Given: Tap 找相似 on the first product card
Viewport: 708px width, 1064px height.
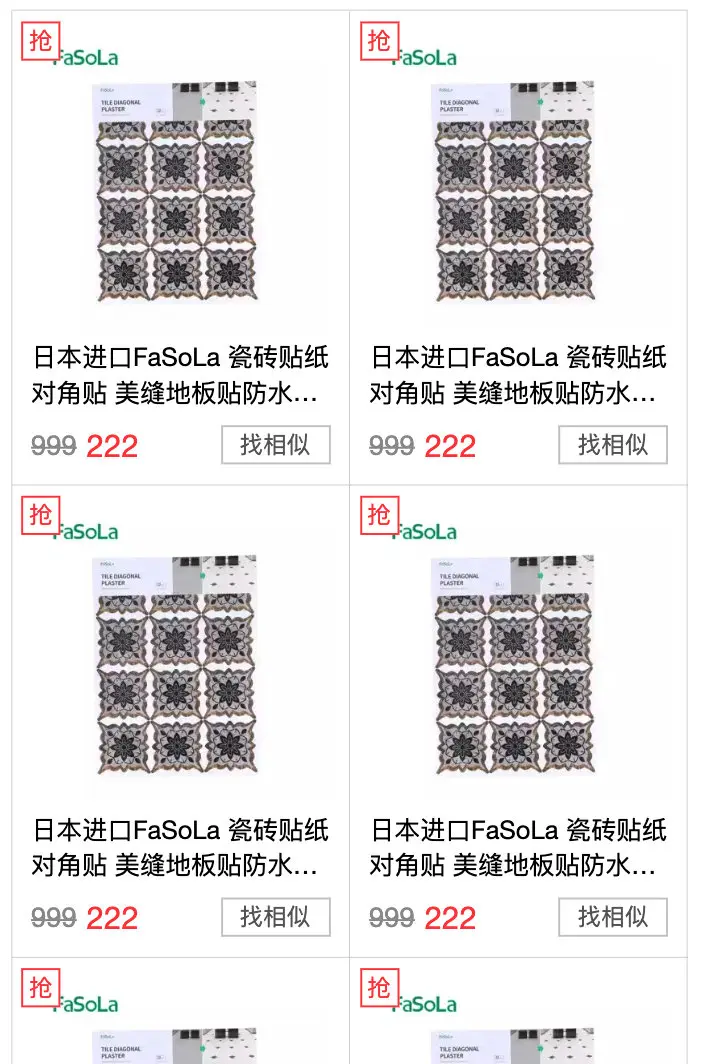Looking at the screenshot, I should [x=276, y=445].
